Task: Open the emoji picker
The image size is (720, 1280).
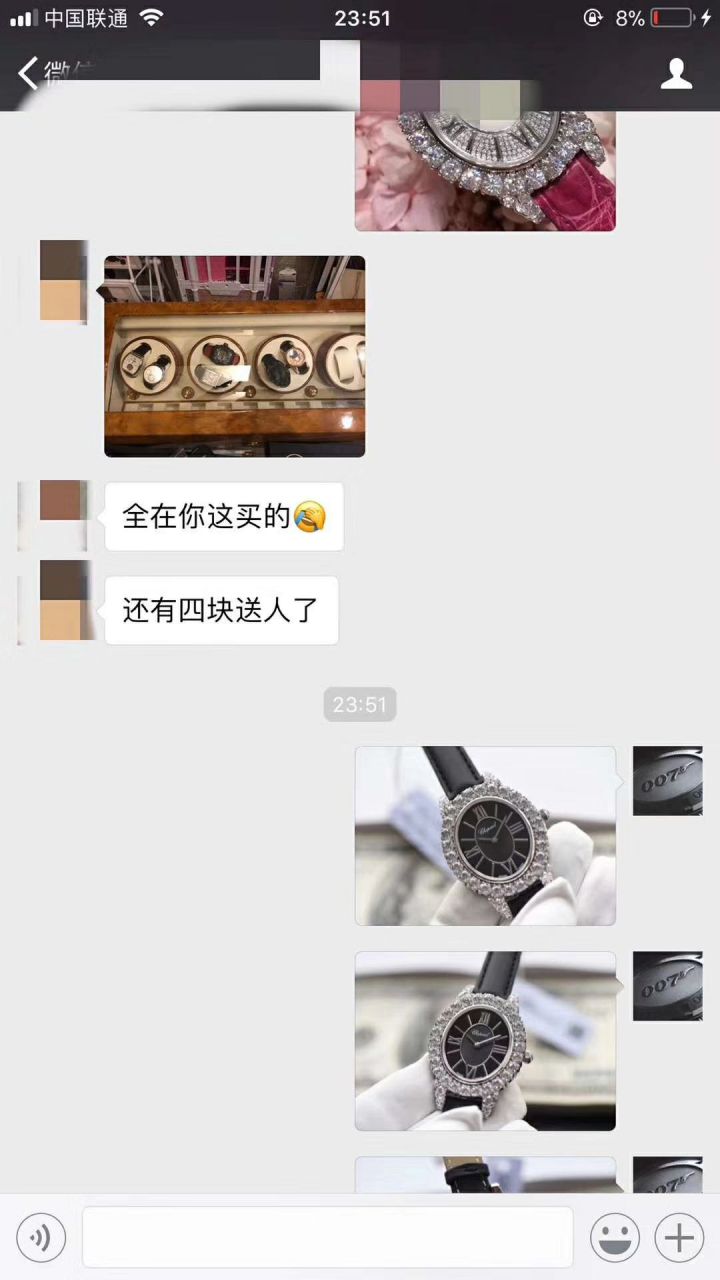Action: [x=615, y=1239]
